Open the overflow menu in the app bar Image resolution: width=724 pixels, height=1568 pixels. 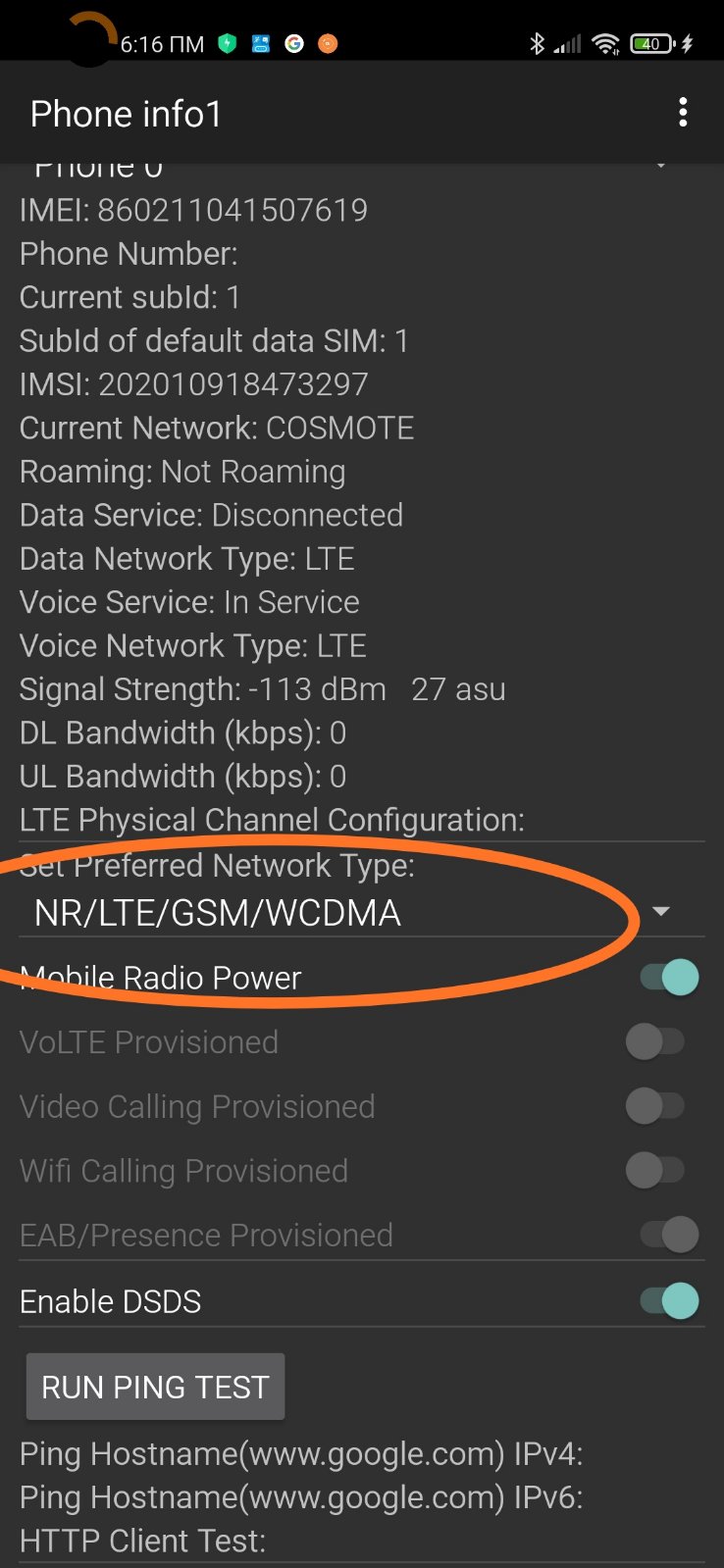(683, 113)
